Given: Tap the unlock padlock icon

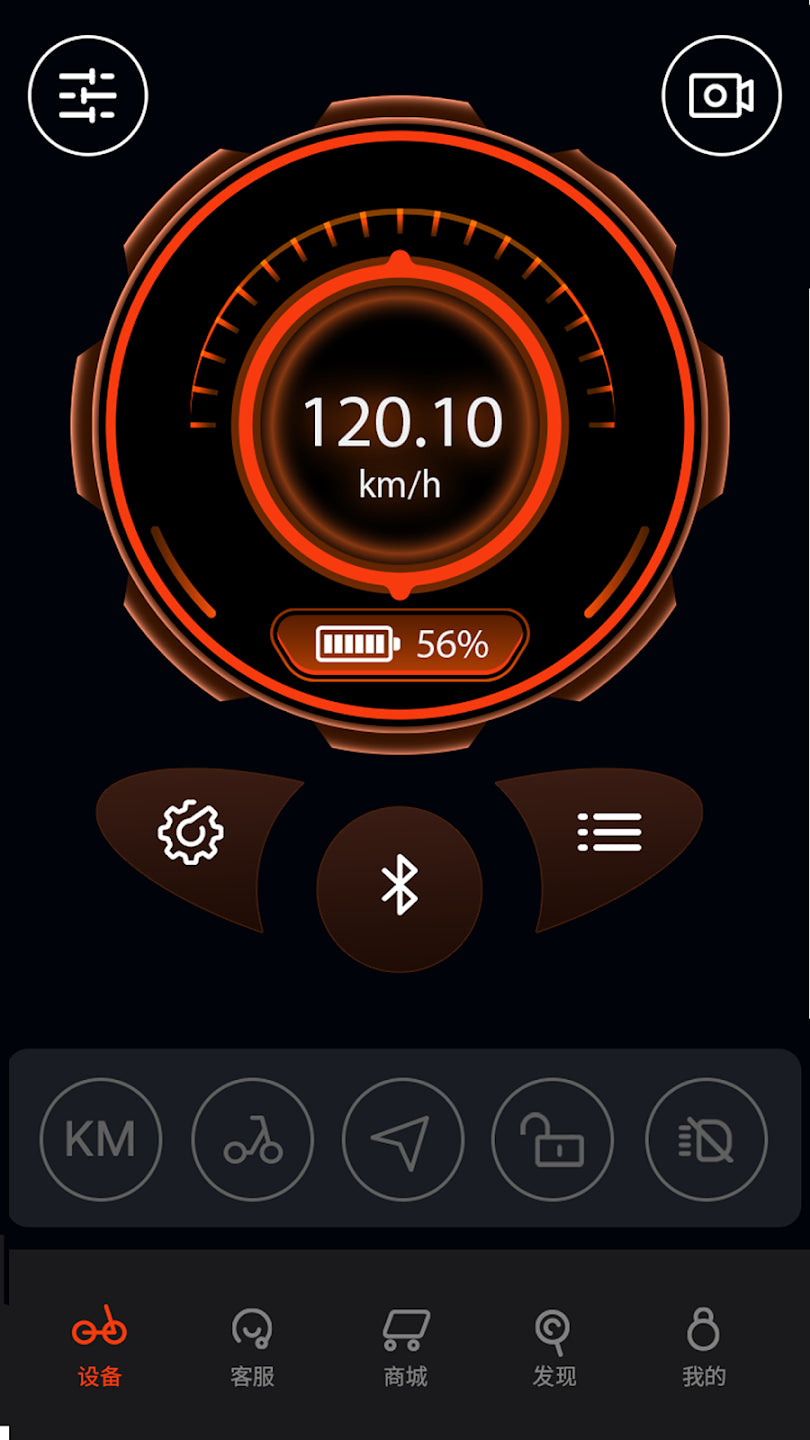Looking at the screenshot, I should [553, 1139].
